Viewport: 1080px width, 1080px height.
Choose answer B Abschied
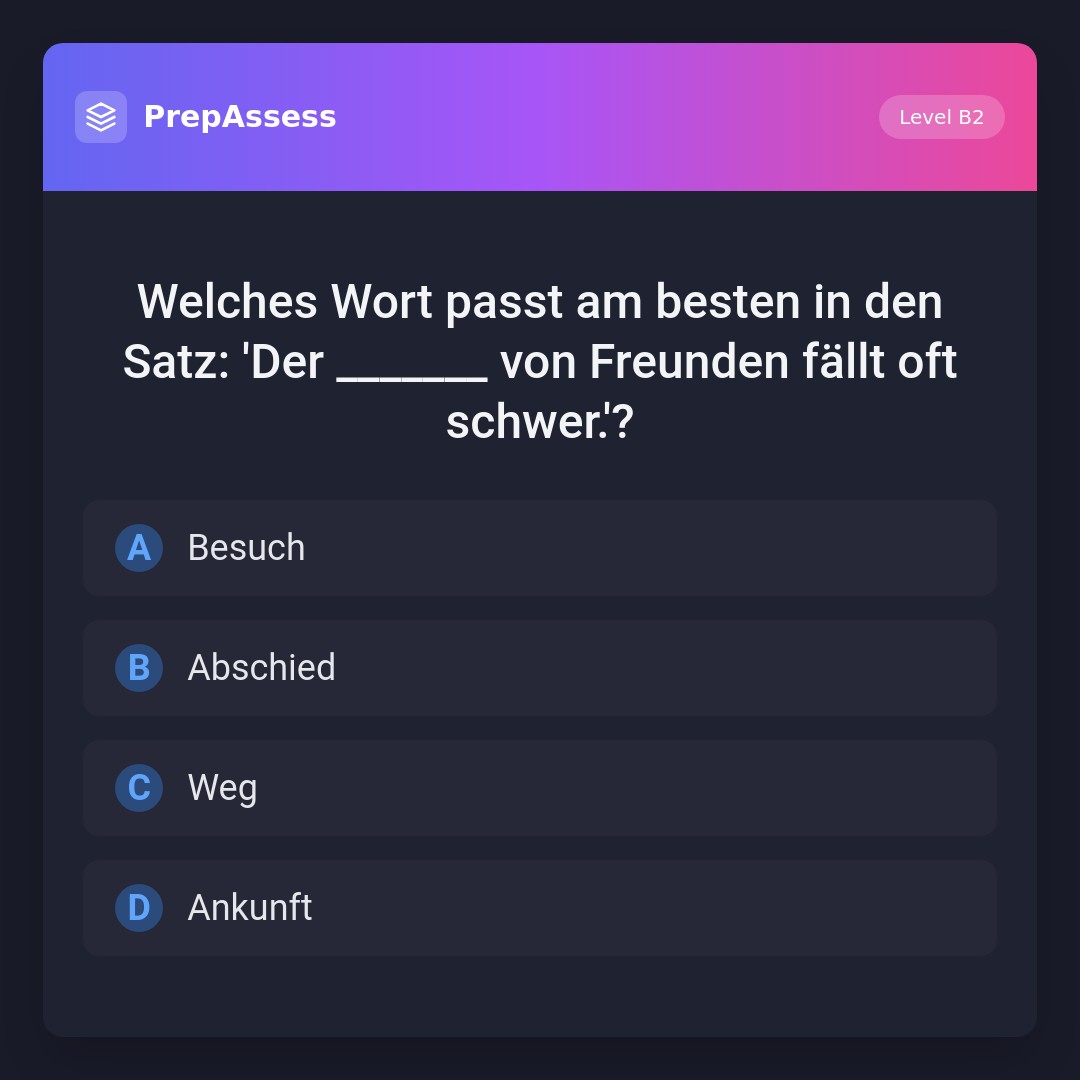point(540,668)
